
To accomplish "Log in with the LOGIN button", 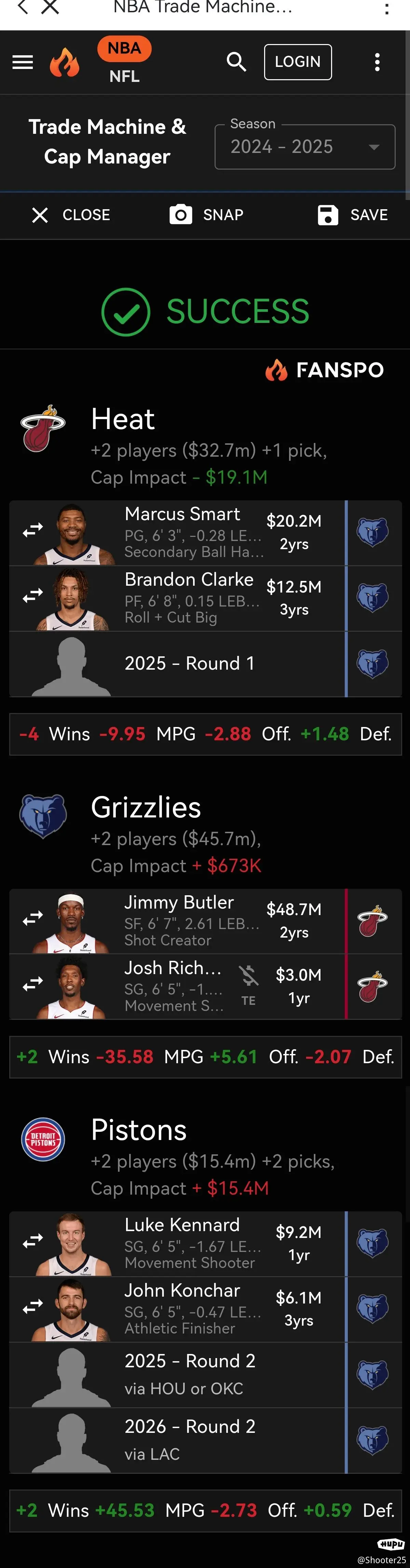I will pos(297,62).
